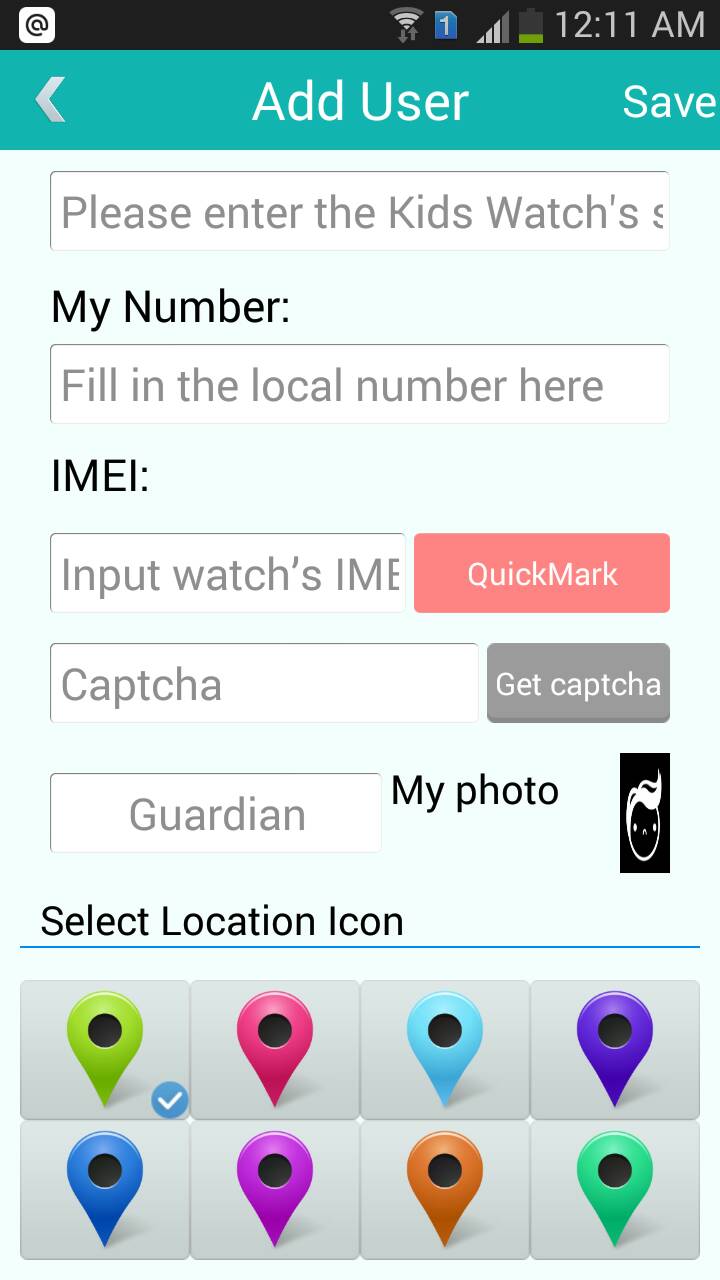Viewport: 720px width, 1280px height.
Task: Select the orange location pin
Action: coord(445,1190)
